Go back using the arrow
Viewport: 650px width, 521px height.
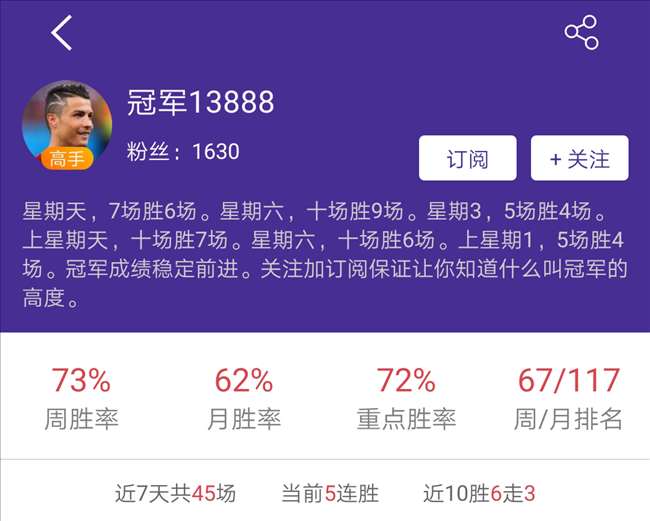click(62, 33)
